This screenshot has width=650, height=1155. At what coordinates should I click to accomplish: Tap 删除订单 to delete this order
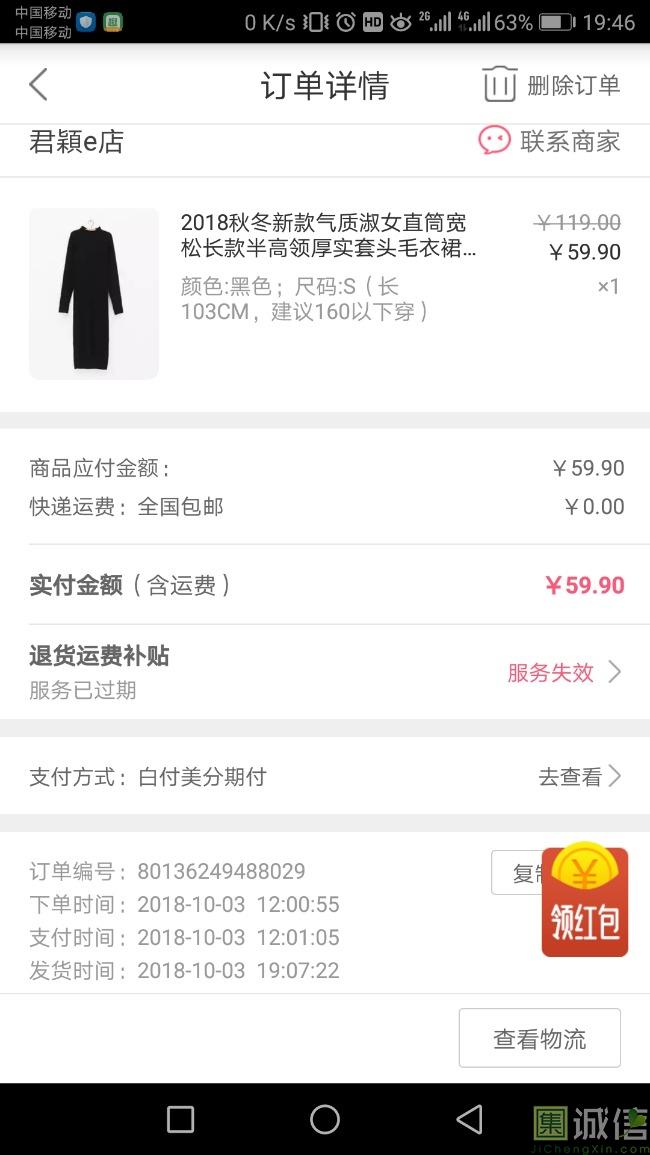point(551,85)
